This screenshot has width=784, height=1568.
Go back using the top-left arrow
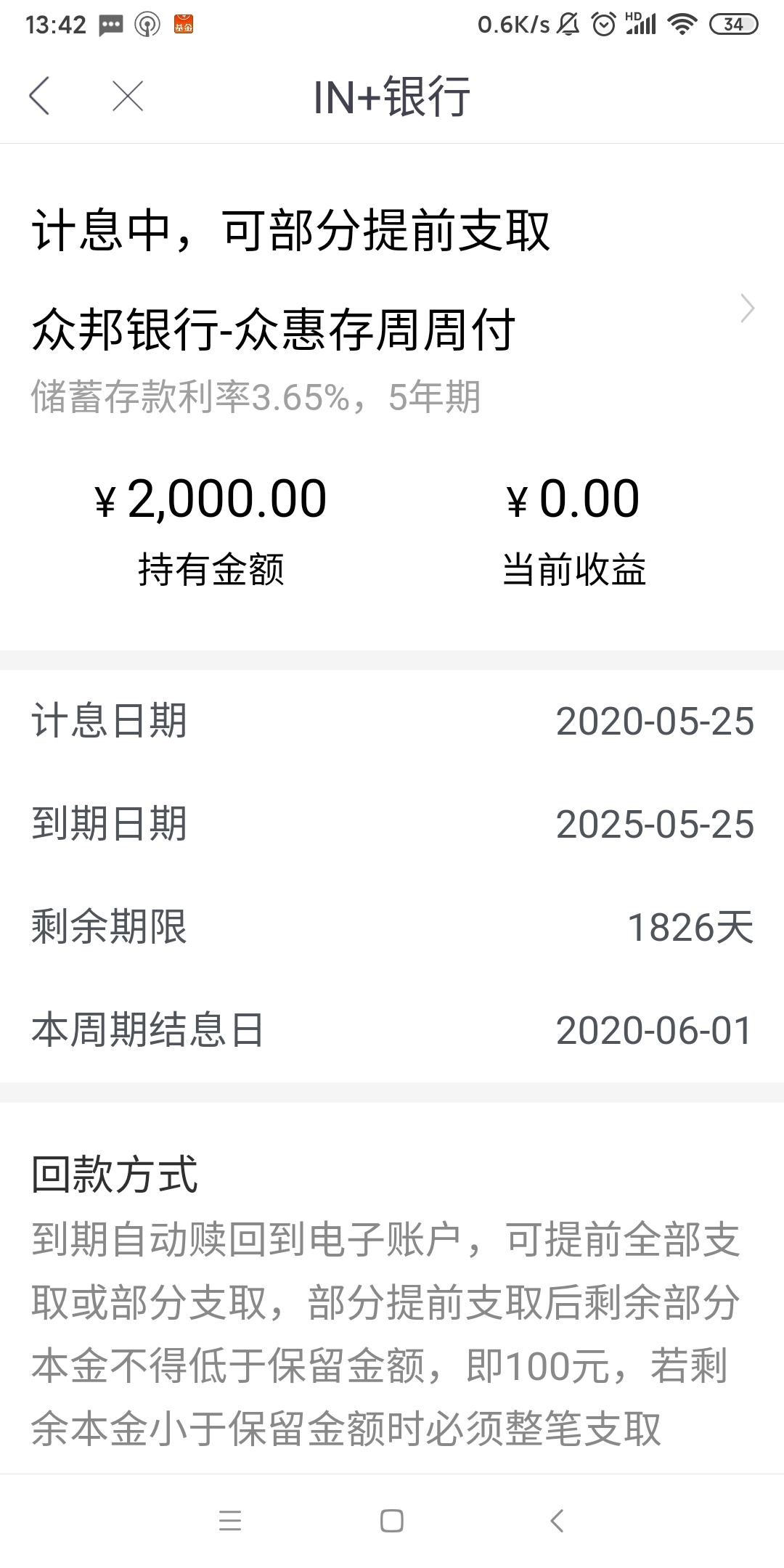pos(39,96)
